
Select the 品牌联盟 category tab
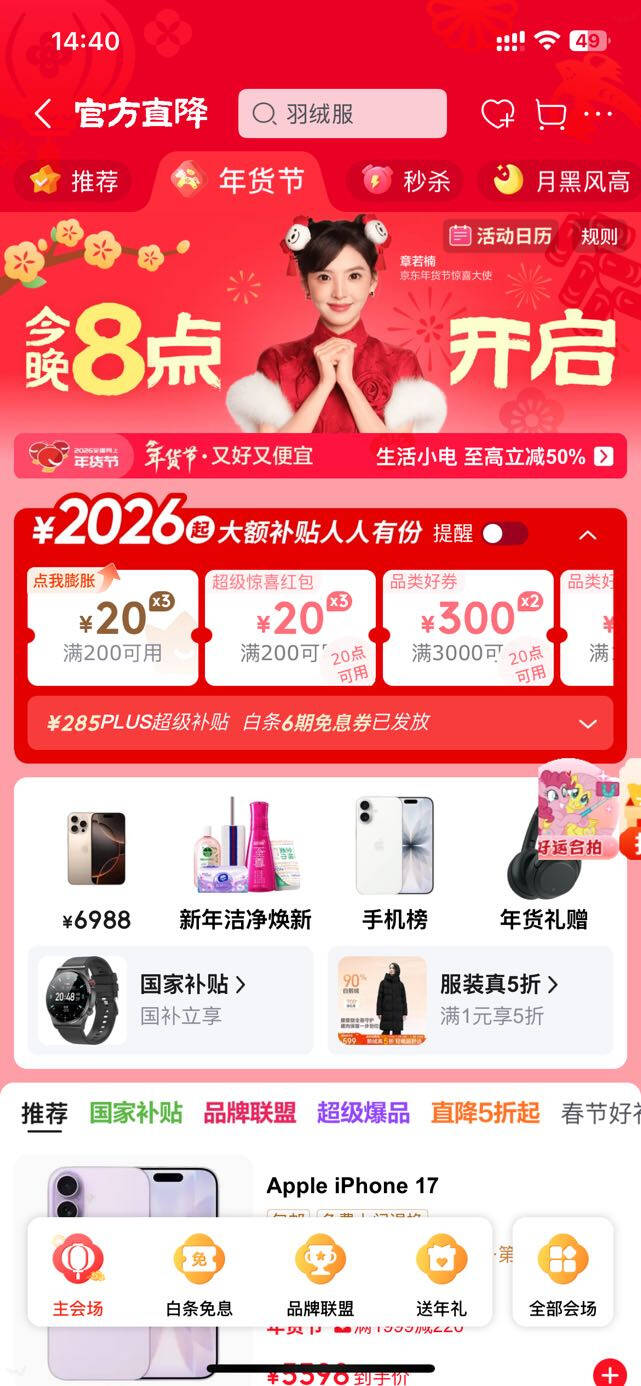pos(250,1113)
